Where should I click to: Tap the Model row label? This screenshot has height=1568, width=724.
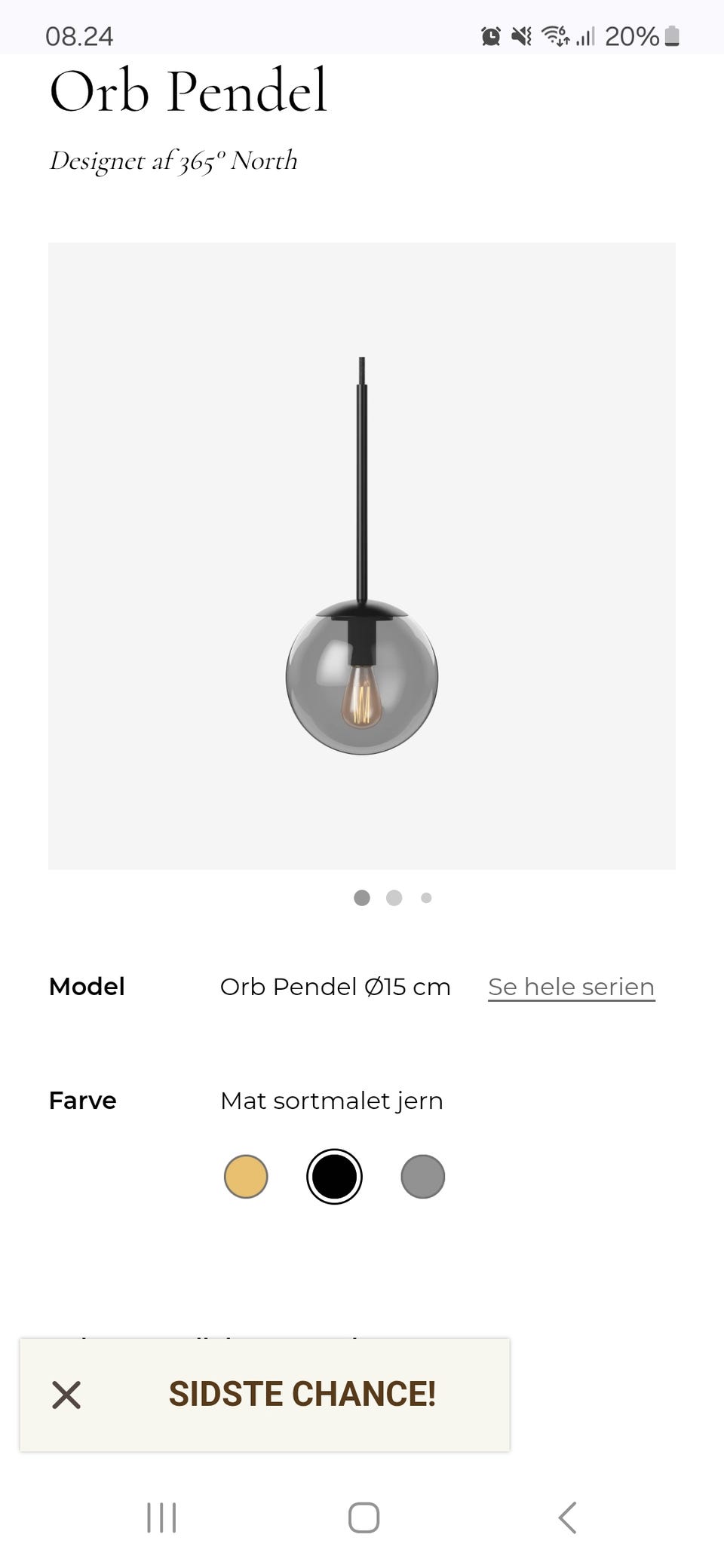[x=86, y=986]
